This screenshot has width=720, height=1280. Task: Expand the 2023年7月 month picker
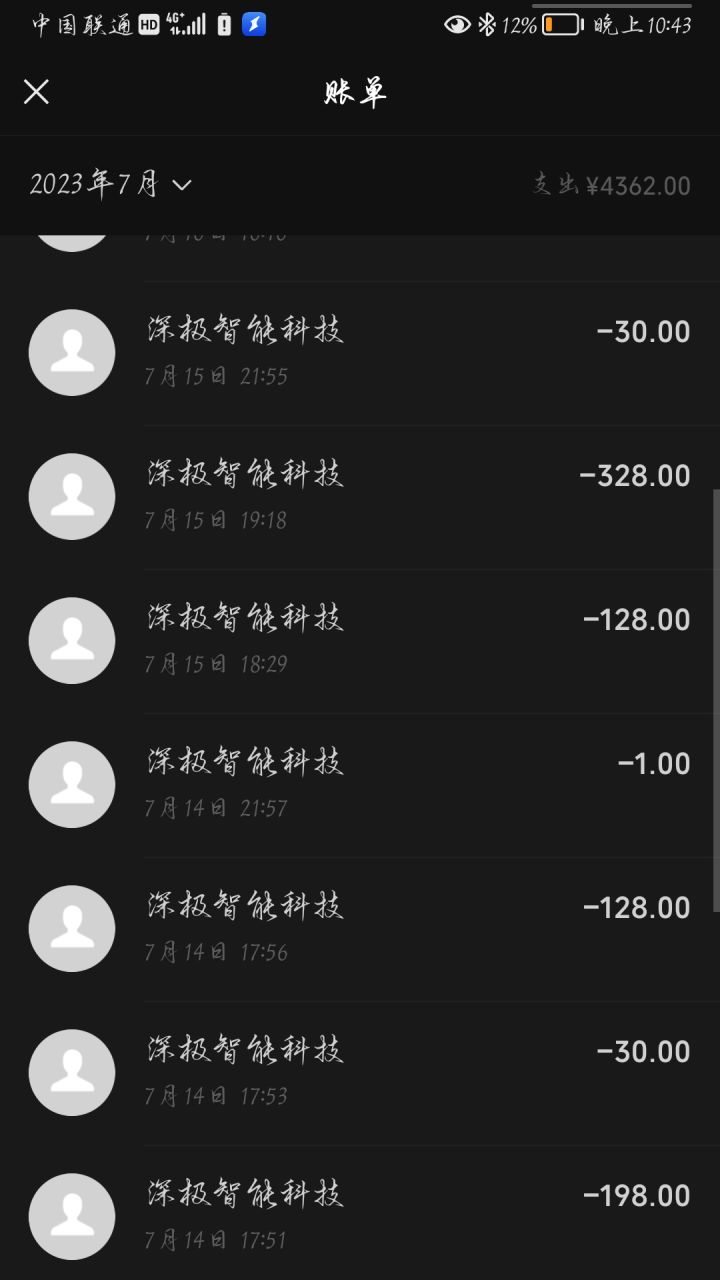tap(111, 184)
